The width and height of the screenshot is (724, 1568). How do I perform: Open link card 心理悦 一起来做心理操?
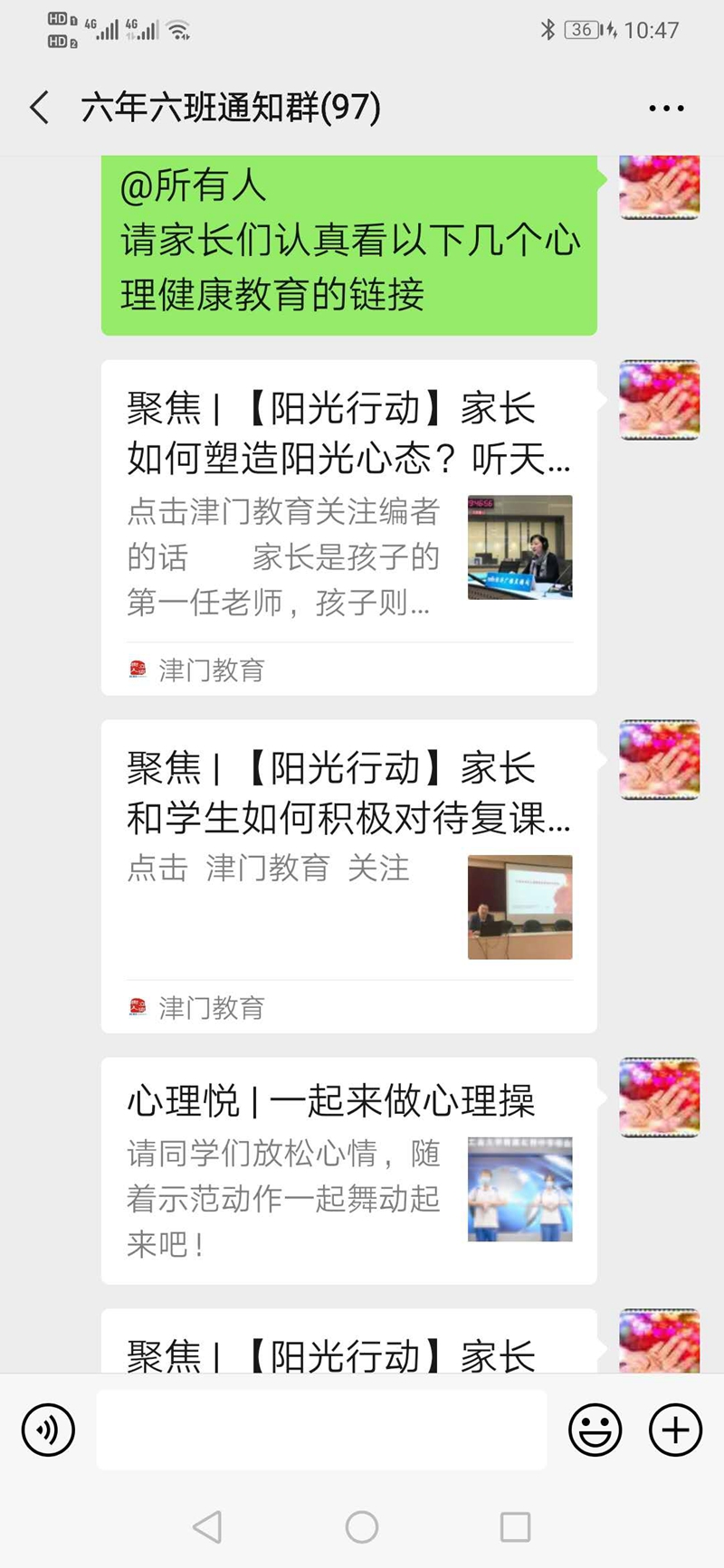pos(348,1170)
